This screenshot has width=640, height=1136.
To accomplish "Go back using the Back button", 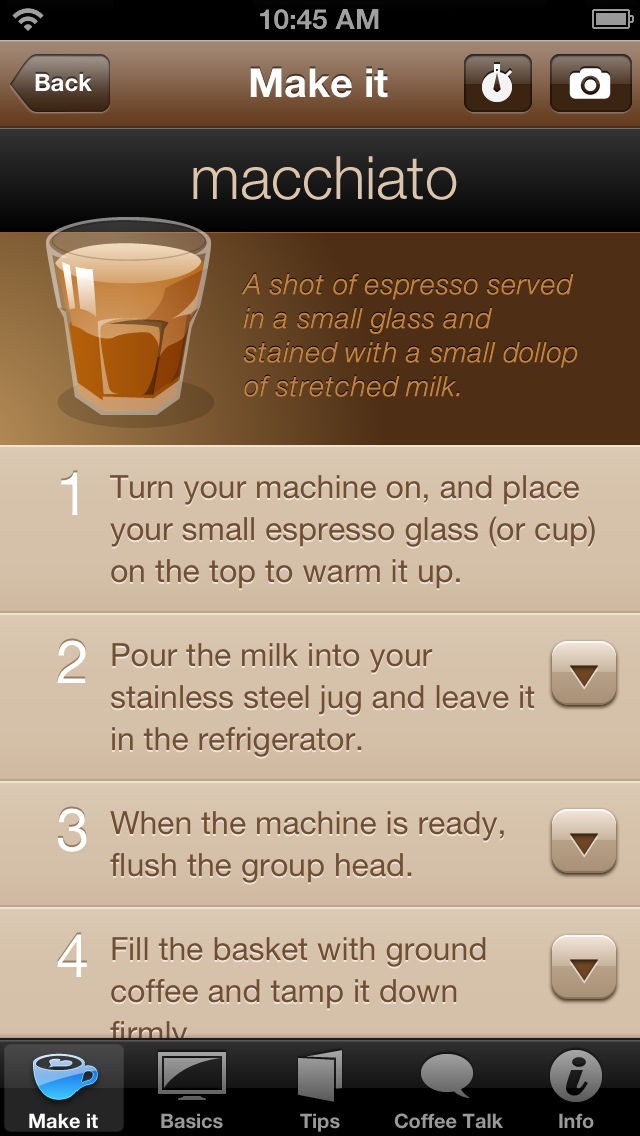I will pos(60,84).
